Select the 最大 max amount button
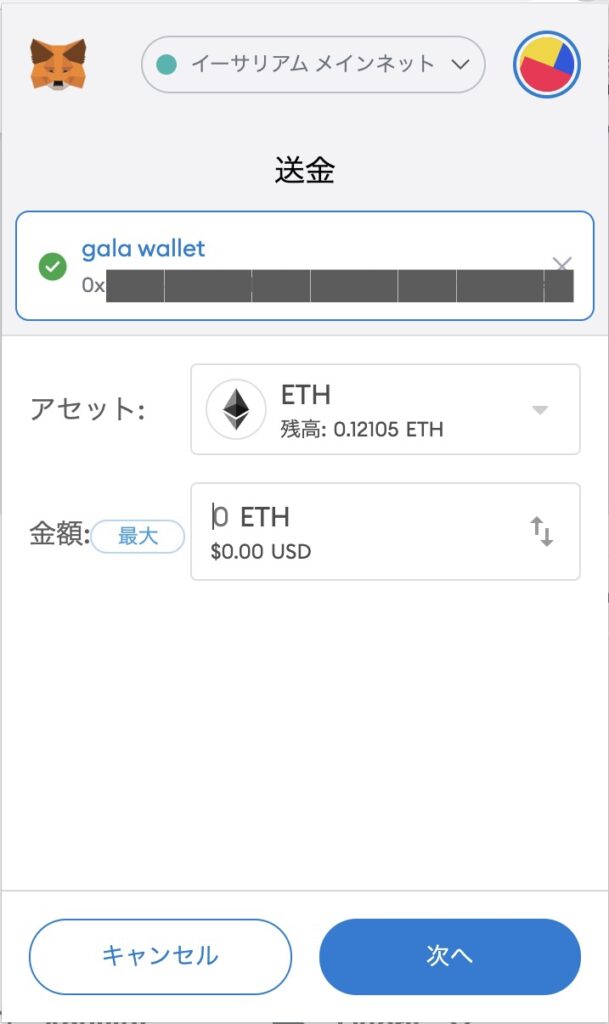Screen dimensions: 609x1024 click(138, 536)
